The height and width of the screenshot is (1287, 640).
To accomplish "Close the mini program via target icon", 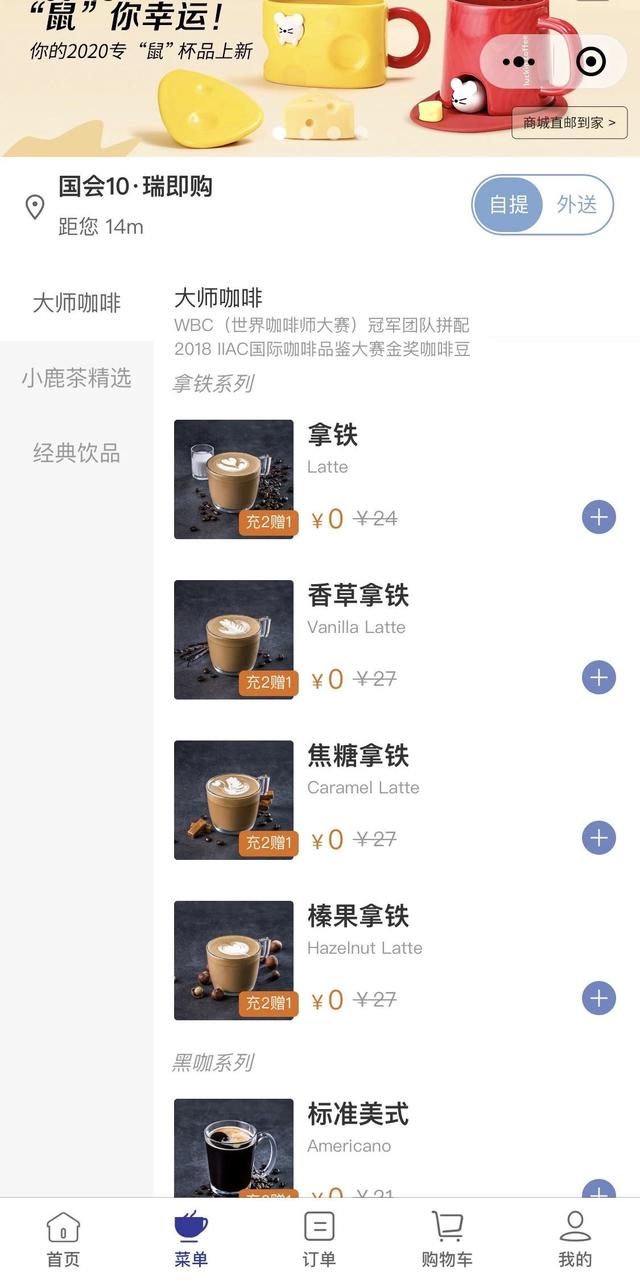I will click(x=591, y=62).
